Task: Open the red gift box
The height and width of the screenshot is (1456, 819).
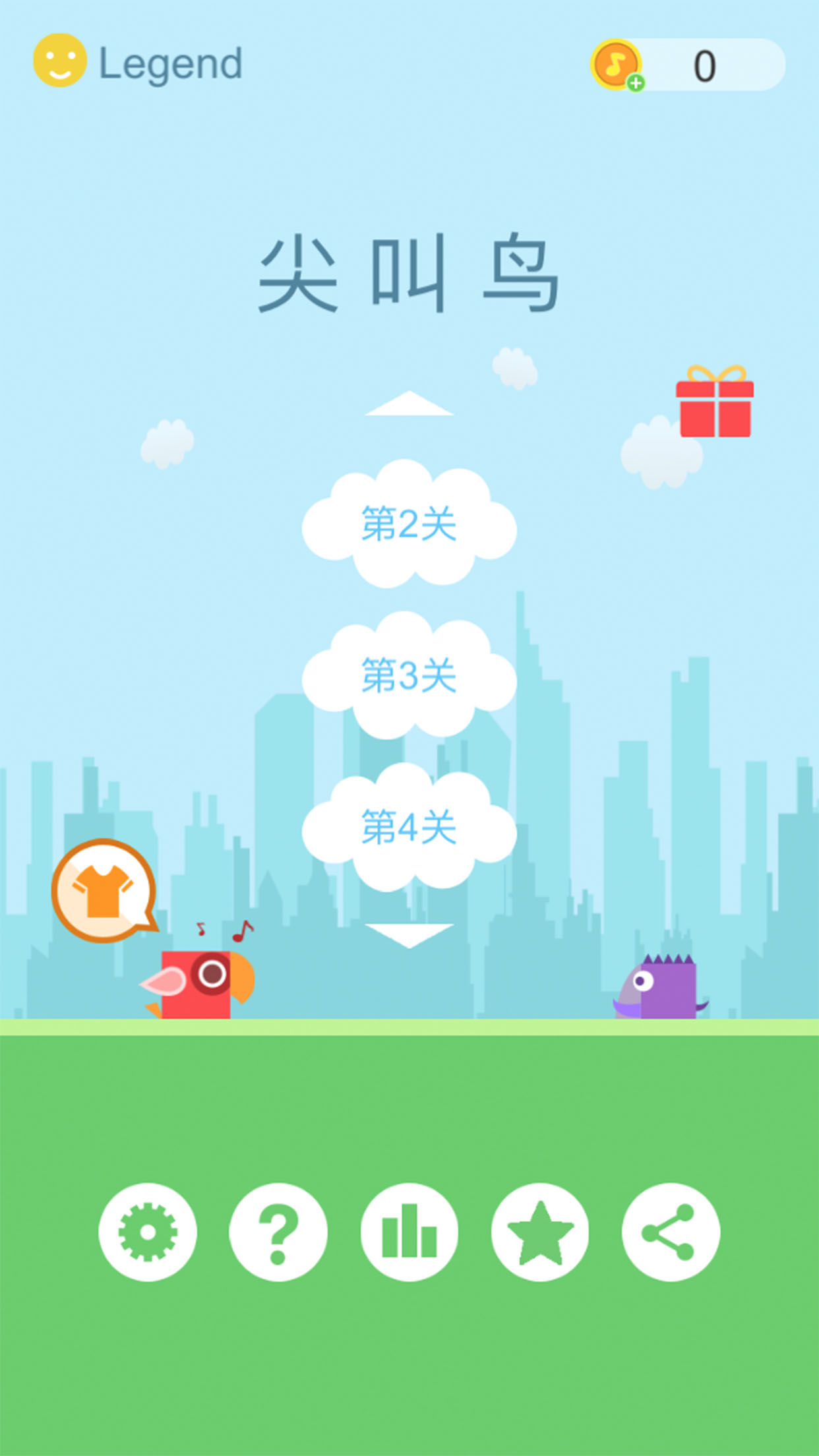Action: click(715, 401)
